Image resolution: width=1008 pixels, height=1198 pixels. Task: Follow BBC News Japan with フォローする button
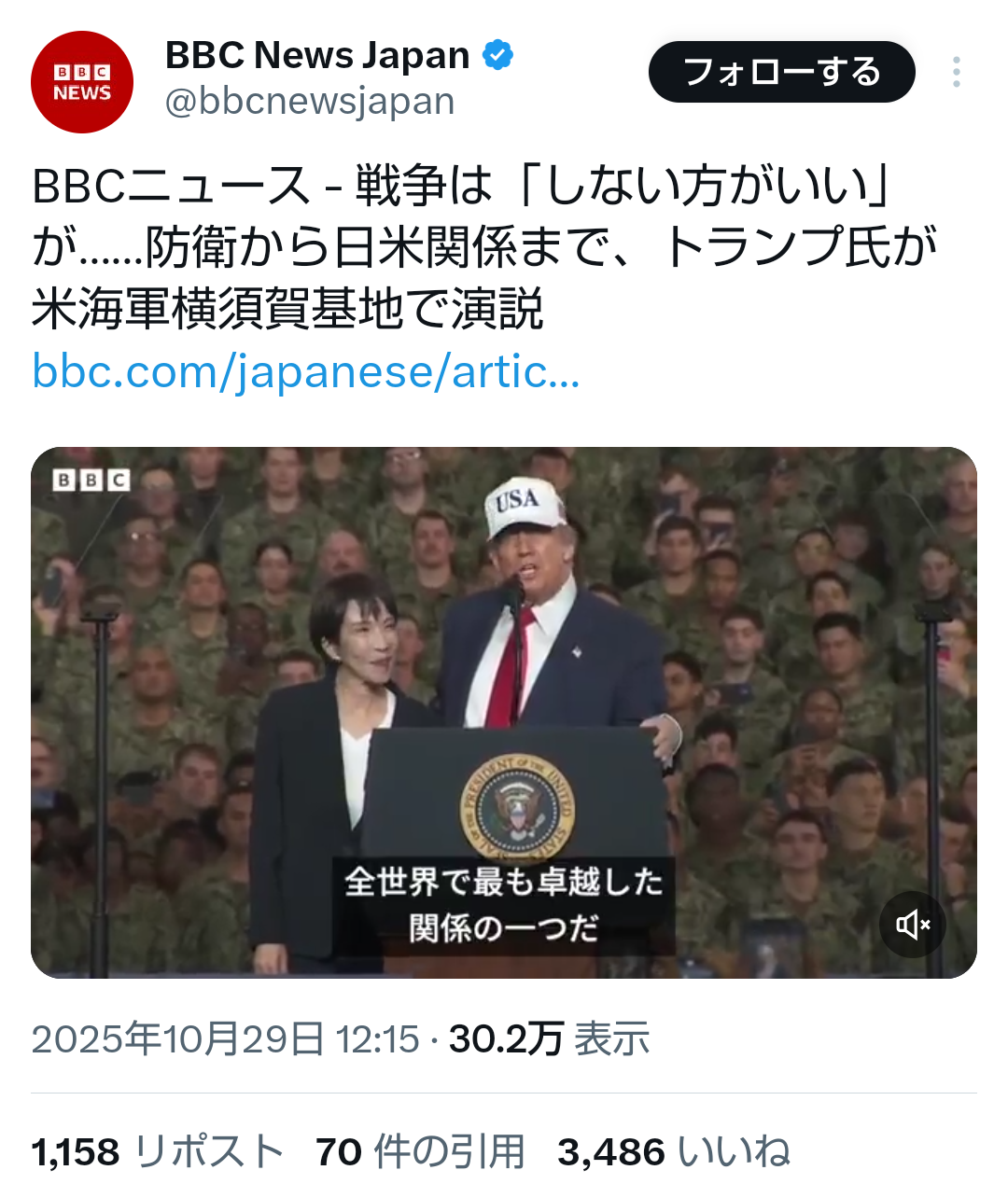pos(781,72)
